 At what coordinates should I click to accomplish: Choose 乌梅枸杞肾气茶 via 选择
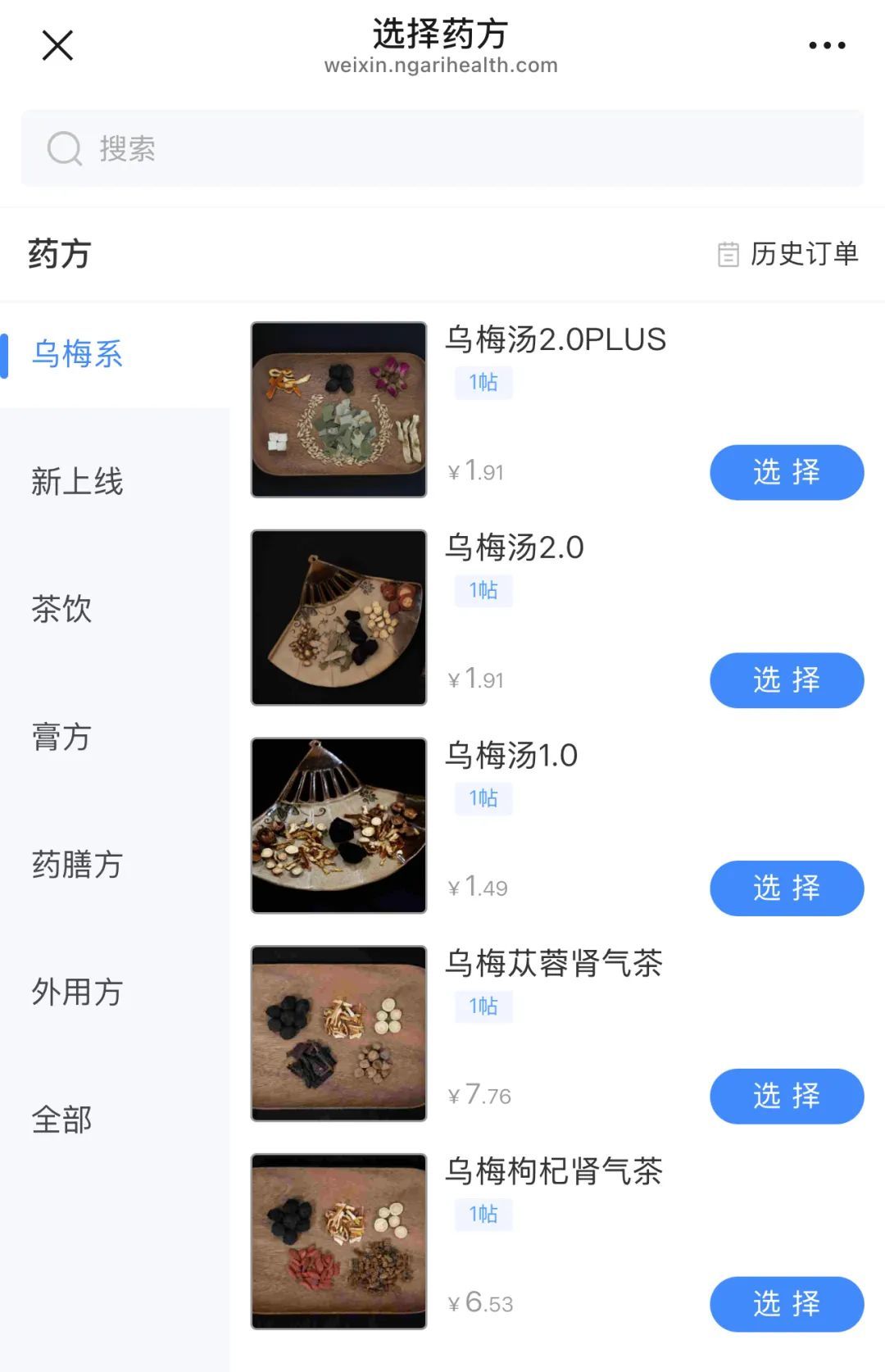pos(786,1304)
